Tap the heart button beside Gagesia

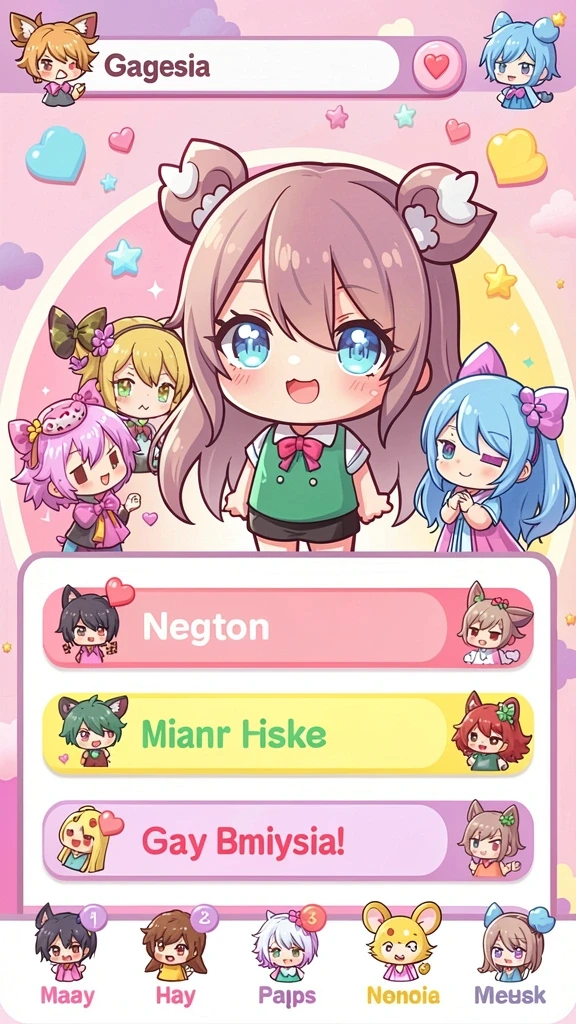[438, 66]
